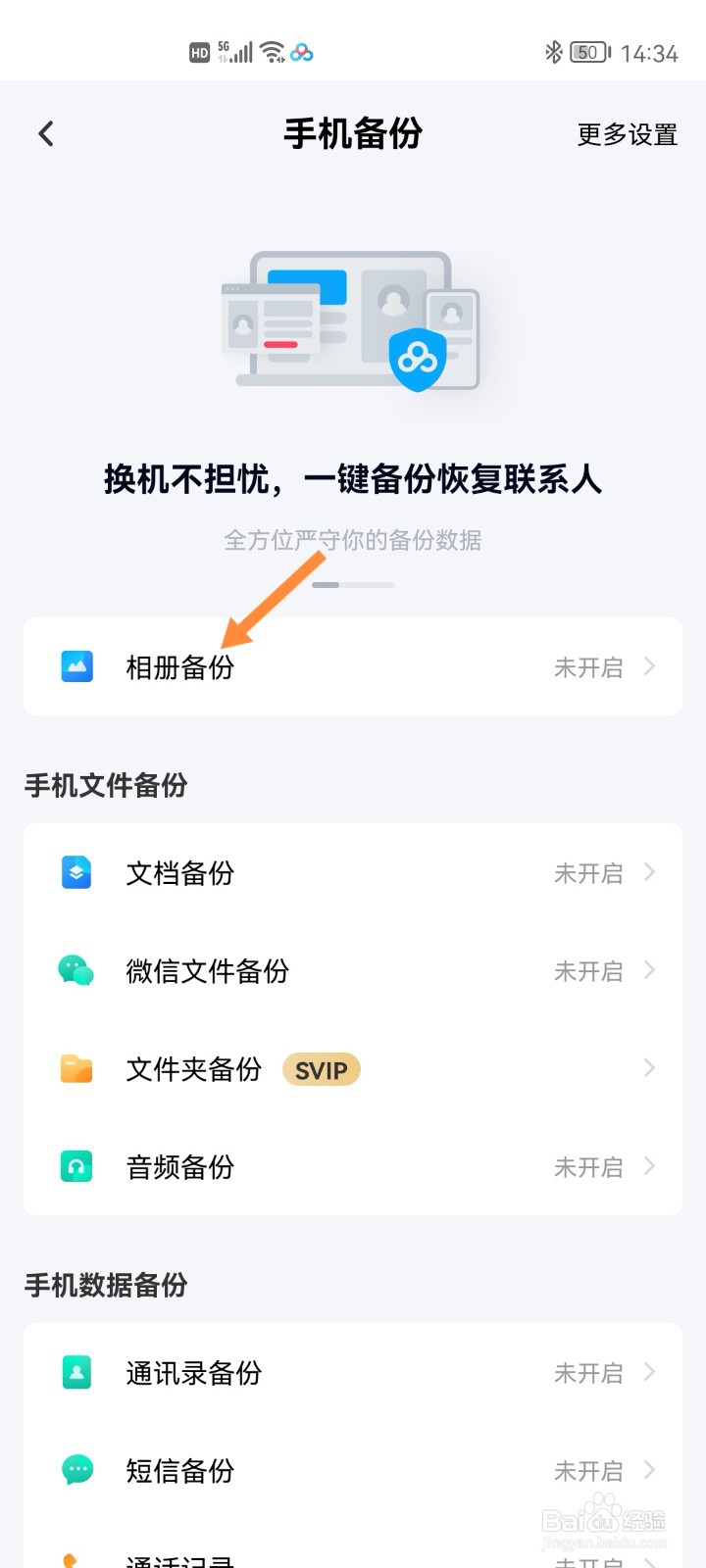Enable 文档备份 showing 未开启 status
Viewport: 706px width, 1568px height.
(x=588, y=873)
